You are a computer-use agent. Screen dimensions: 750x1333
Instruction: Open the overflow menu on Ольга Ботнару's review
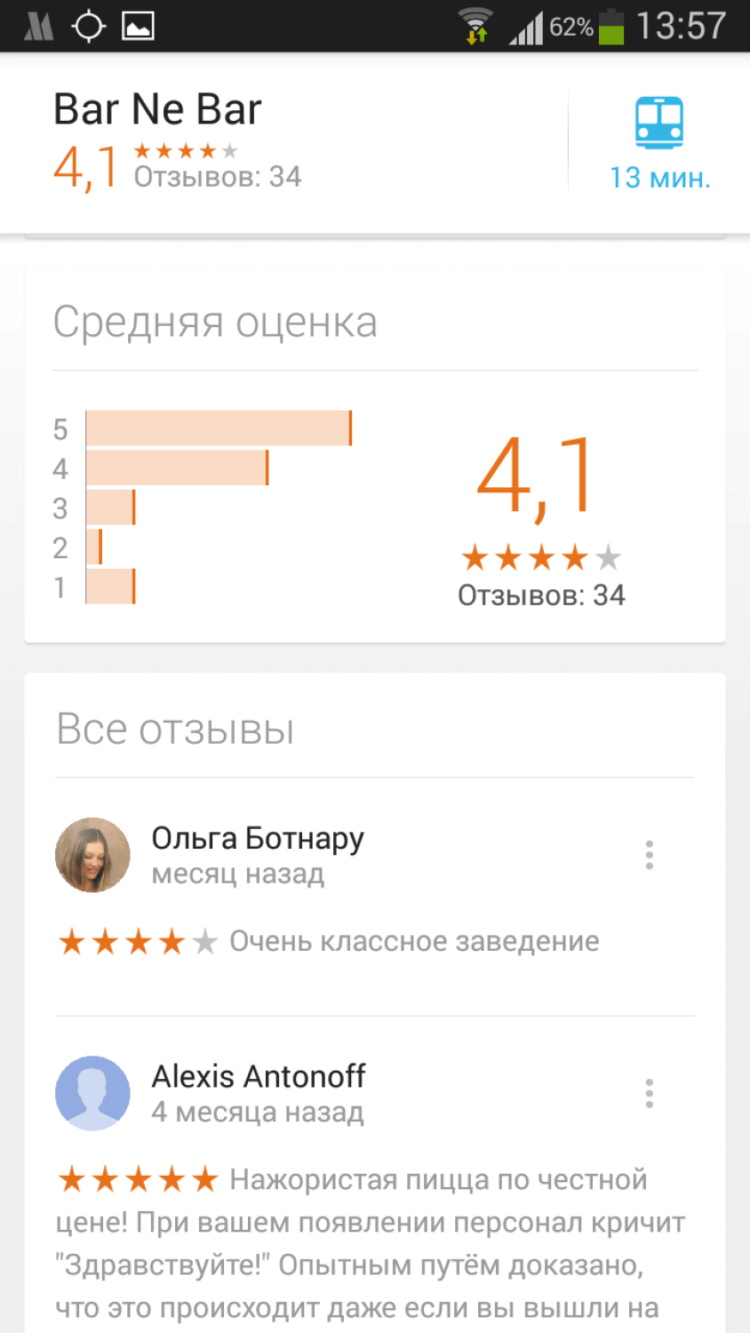651,855
